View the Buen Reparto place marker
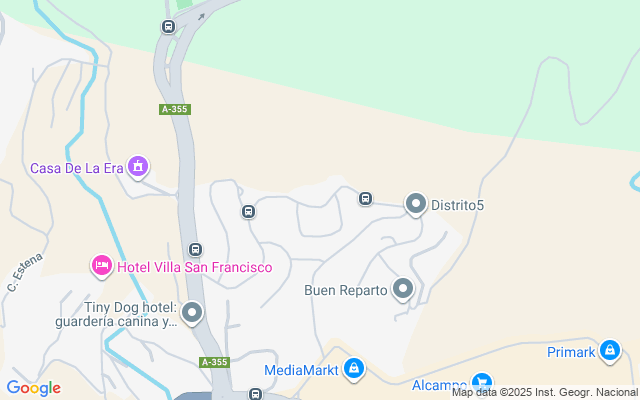 [x=403, y=289]
